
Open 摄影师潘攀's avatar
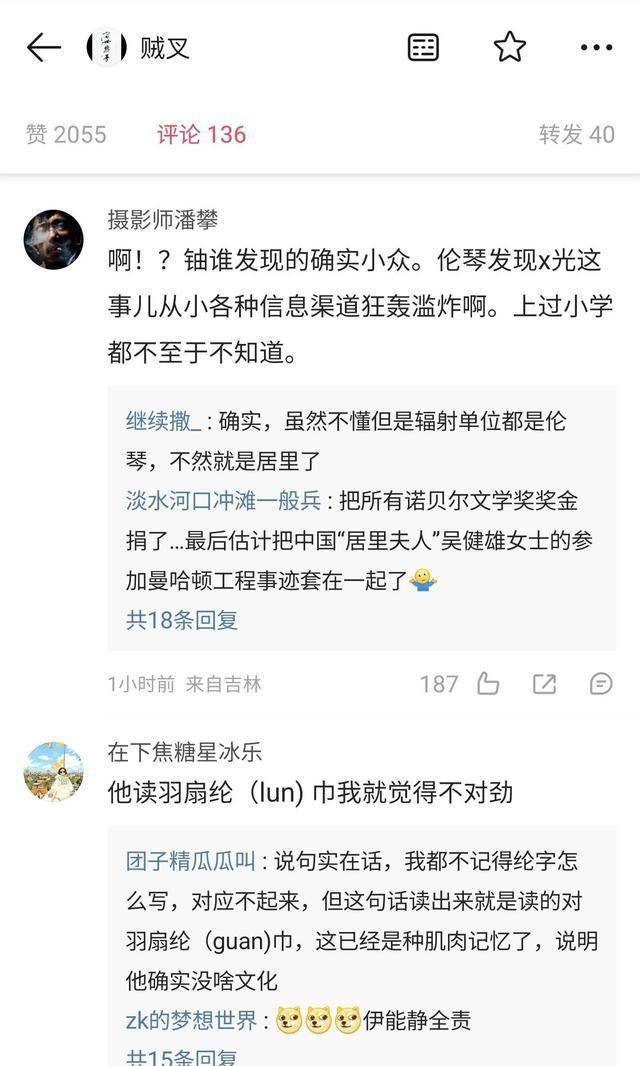coord(53,239)
